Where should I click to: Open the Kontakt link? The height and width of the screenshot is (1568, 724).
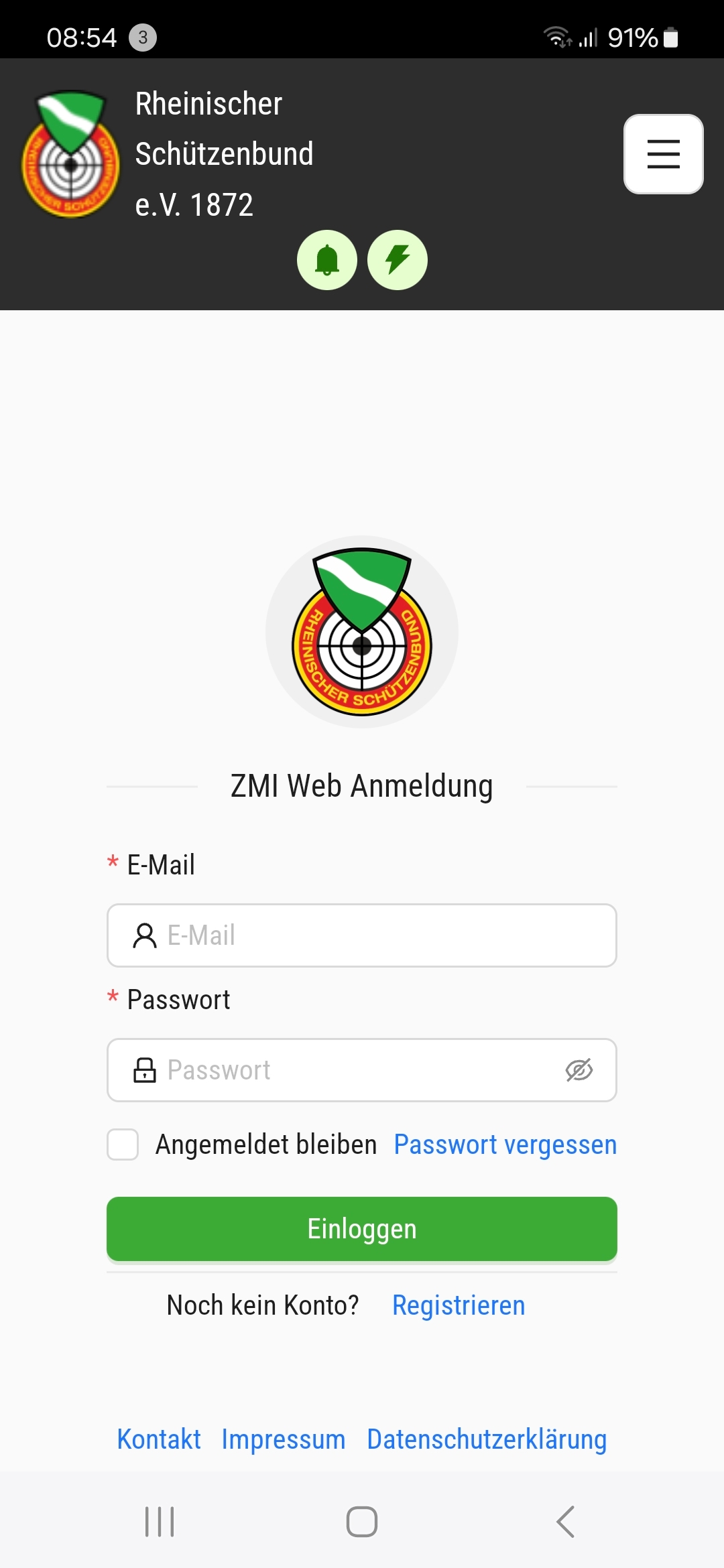tap(159, 1439)
